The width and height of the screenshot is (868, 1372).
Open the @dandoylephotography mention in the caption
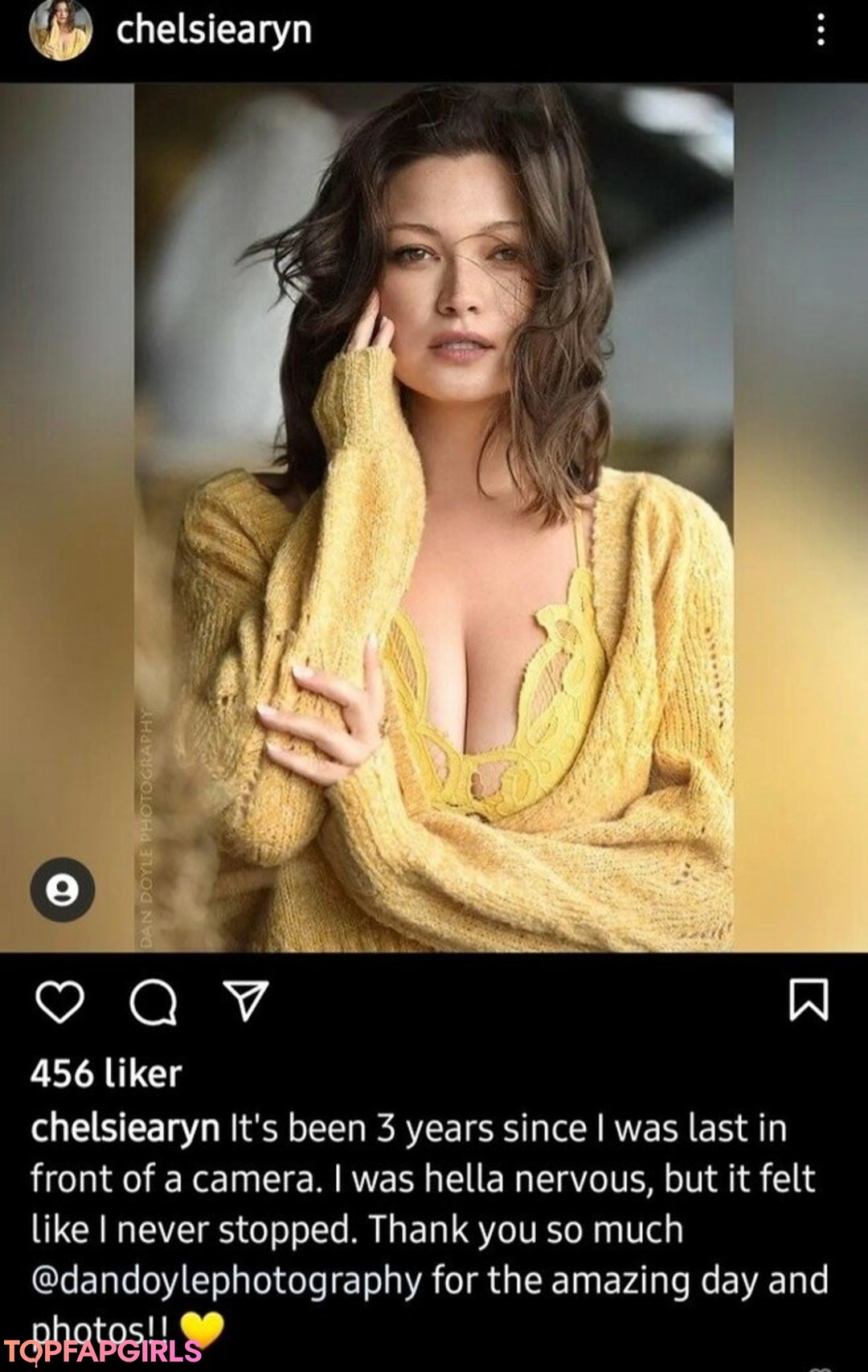(227, 1280)
